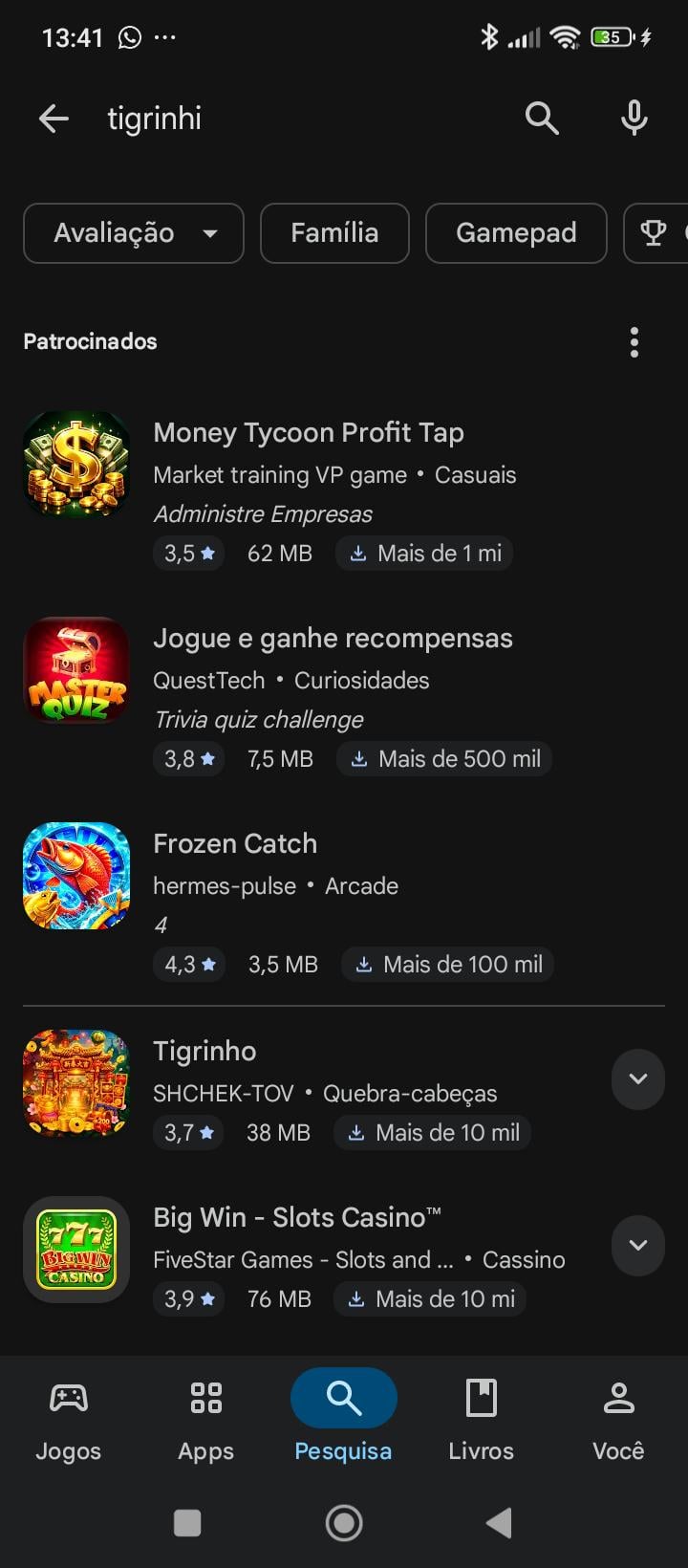The image size is (688, 1568).
Task: Switch to the Jogos tab
Action: (69, 1421)
